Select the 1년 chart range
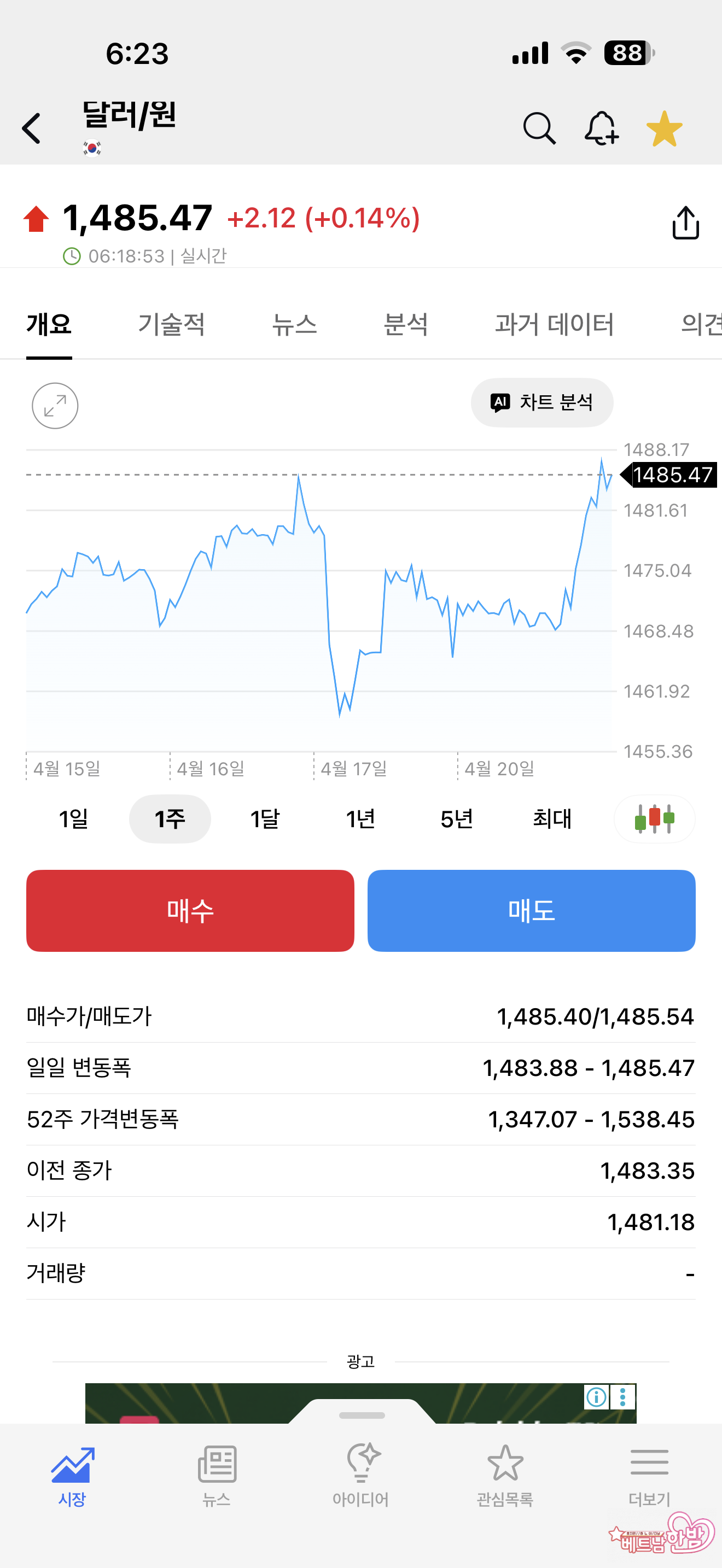 coord(360,818)
